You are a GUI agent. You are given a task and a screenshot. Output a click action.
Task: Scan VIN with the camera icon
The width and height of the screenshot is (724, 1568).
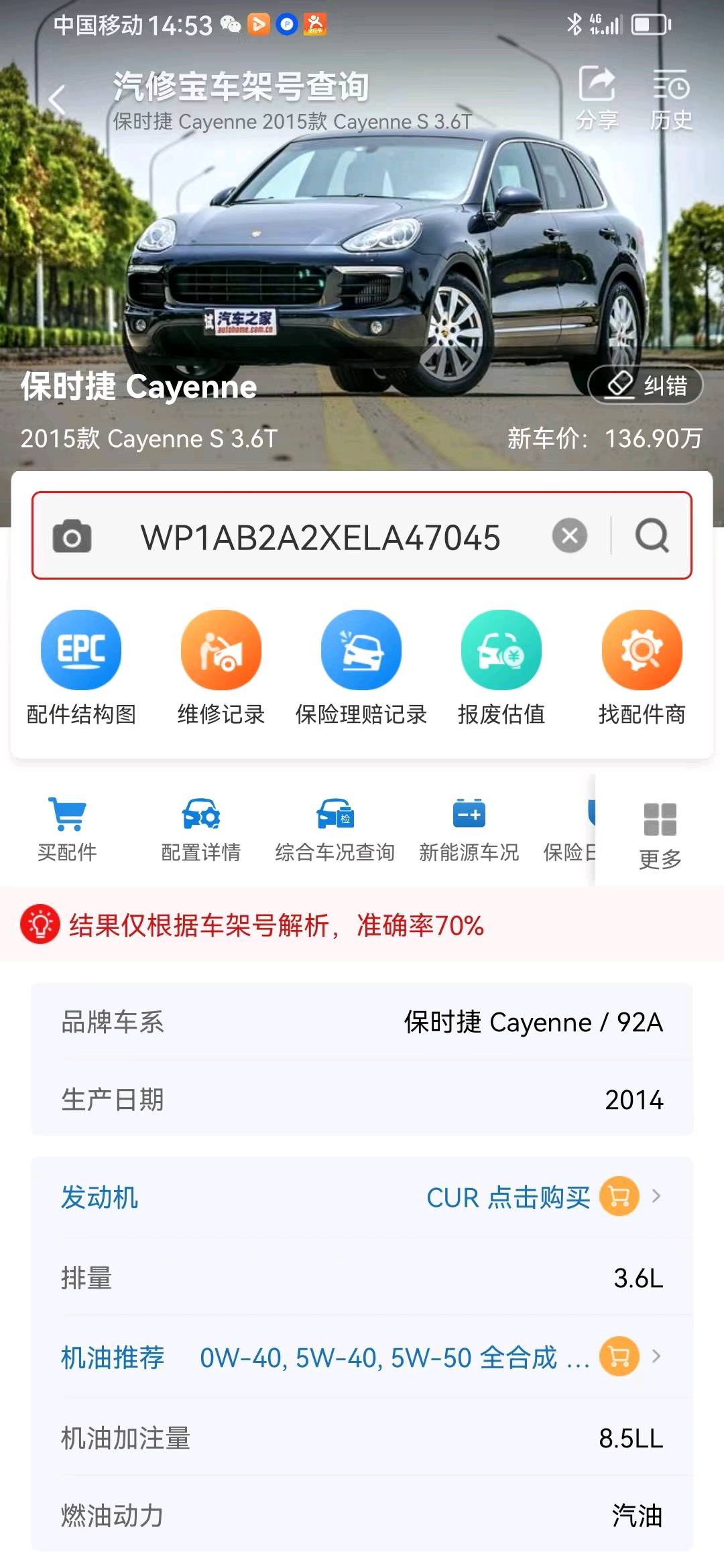[x=72, y=537]
